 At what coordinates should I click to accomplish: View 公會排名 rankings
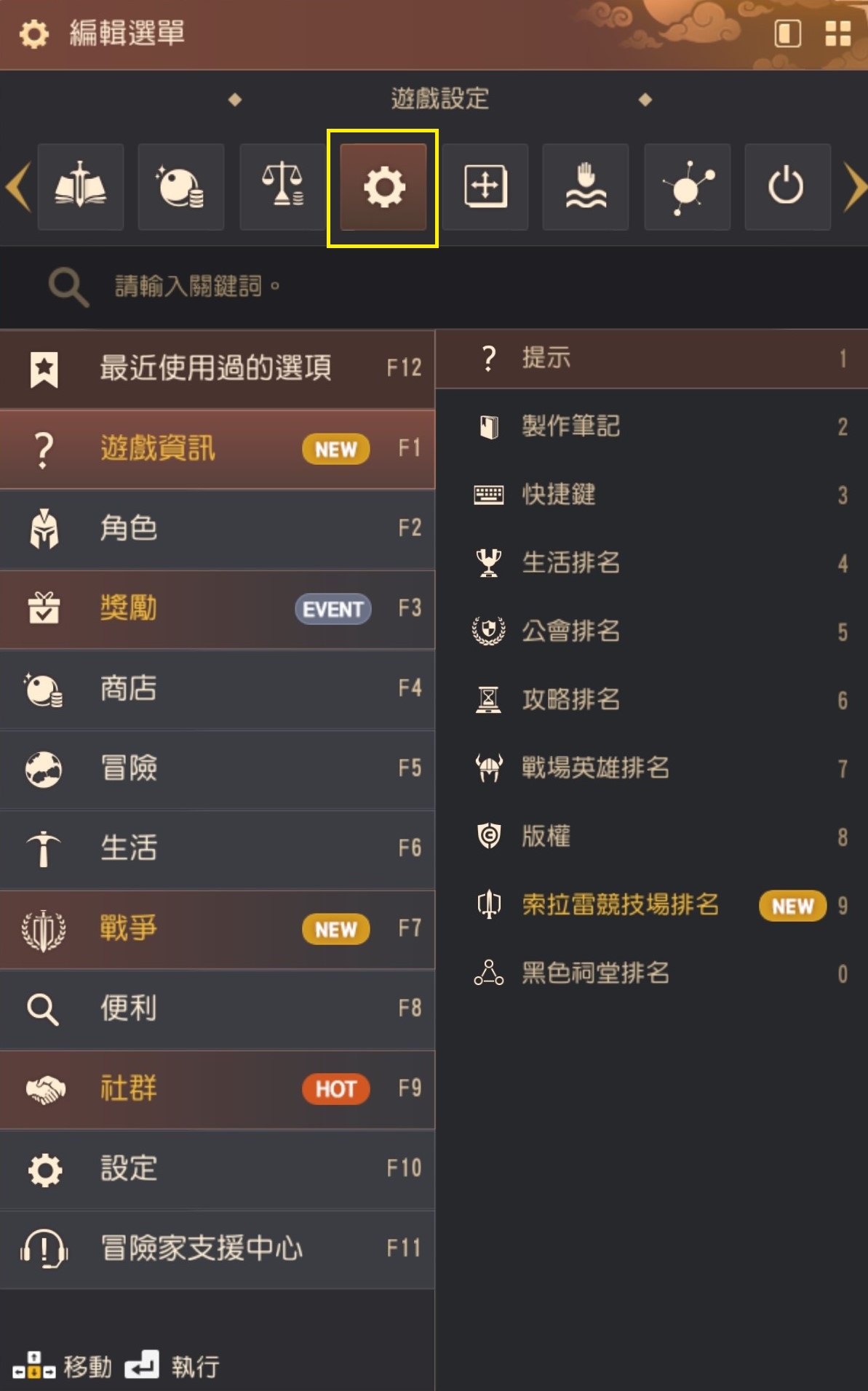[652, 631]
